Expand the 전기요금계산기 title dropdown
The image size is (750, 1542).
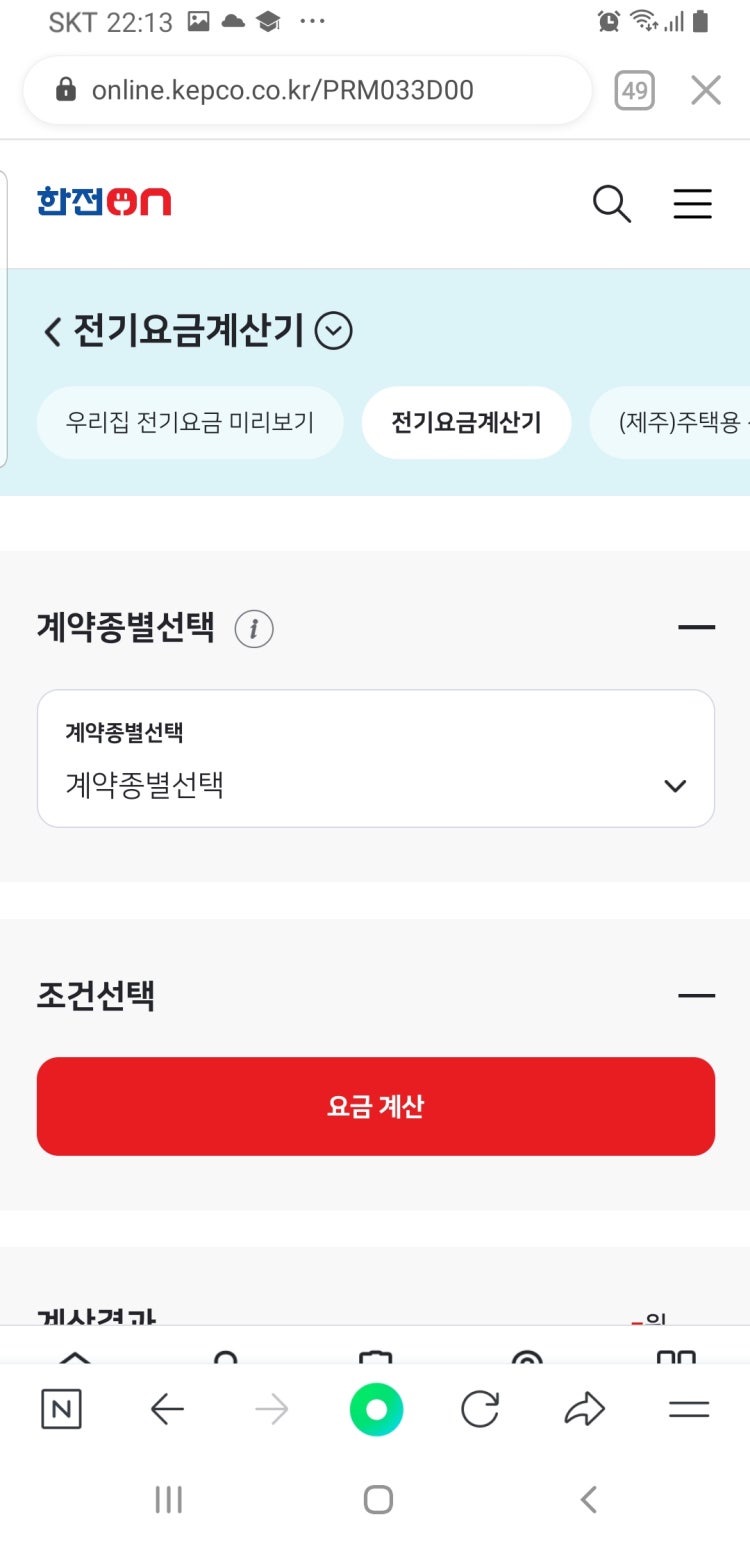click(x=334, y=330)
